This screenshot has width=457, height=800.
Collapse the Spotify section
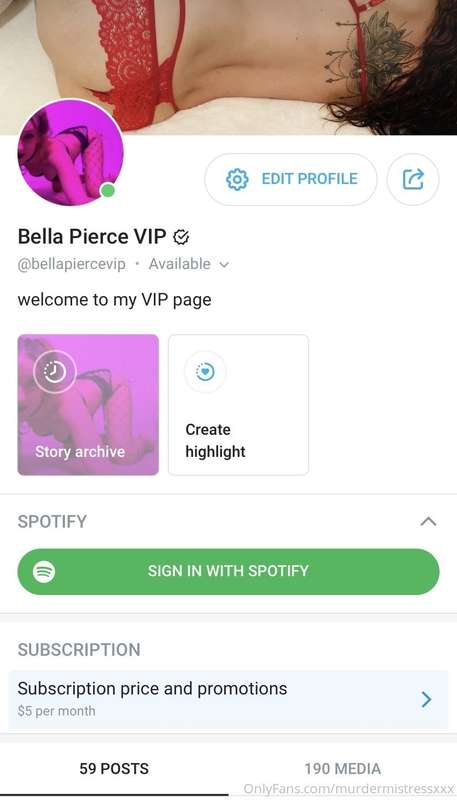tap(428, 521)
